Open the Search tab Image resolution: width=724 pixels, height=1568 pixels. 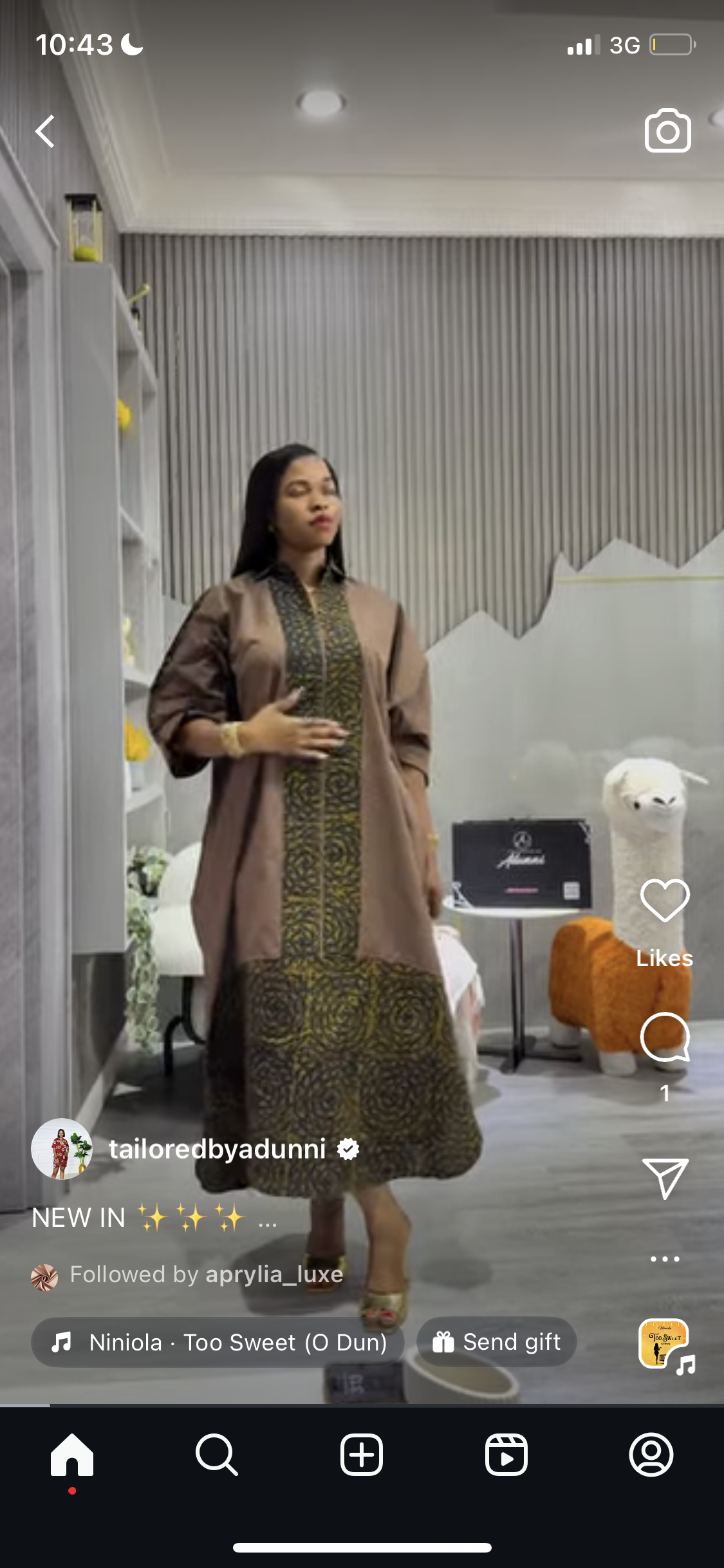coord(217,1455)
